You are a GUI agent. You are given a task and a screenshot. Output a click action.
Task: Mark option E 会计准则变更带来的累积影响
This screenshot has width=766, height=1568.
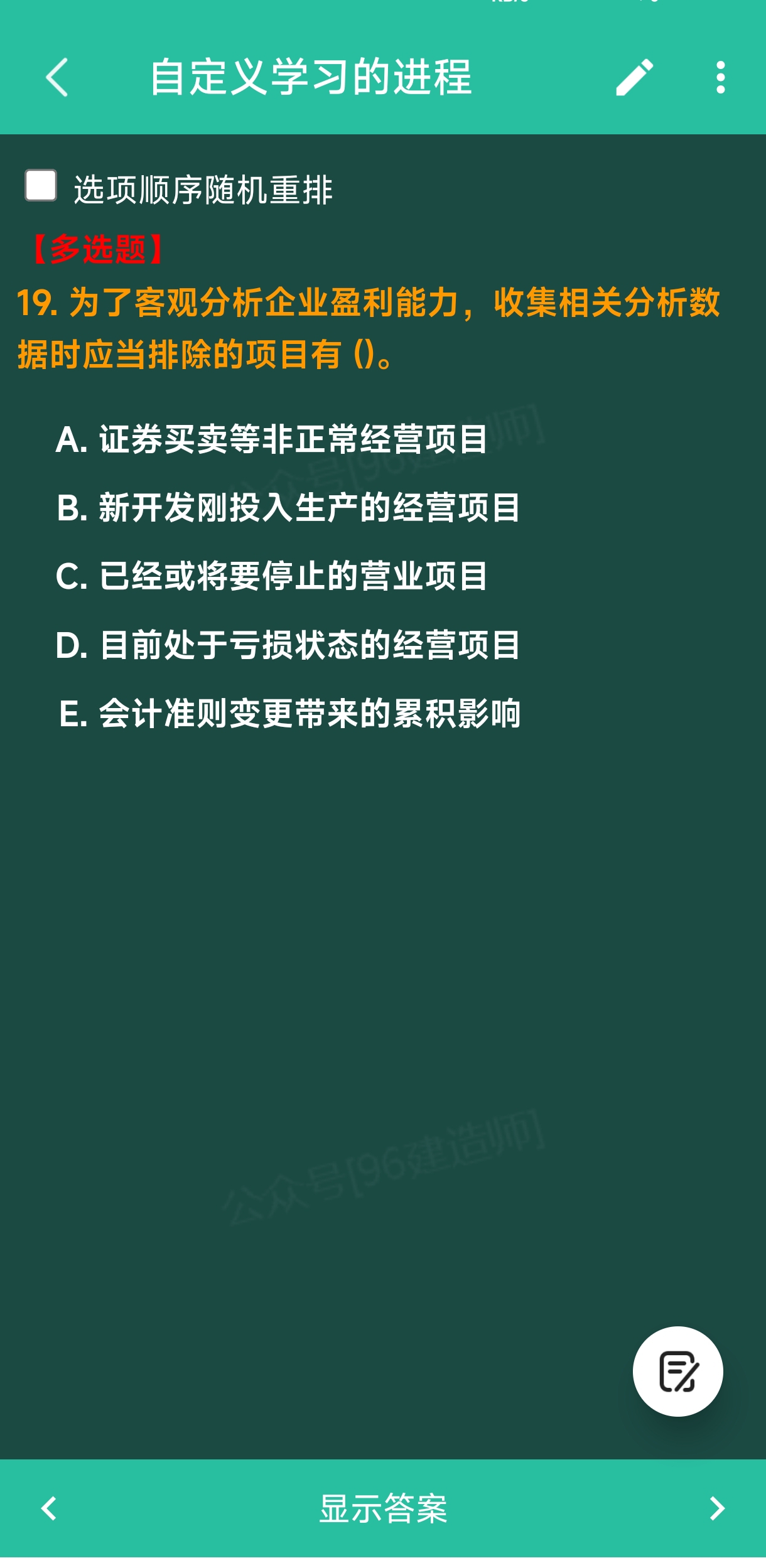[288, 713]
